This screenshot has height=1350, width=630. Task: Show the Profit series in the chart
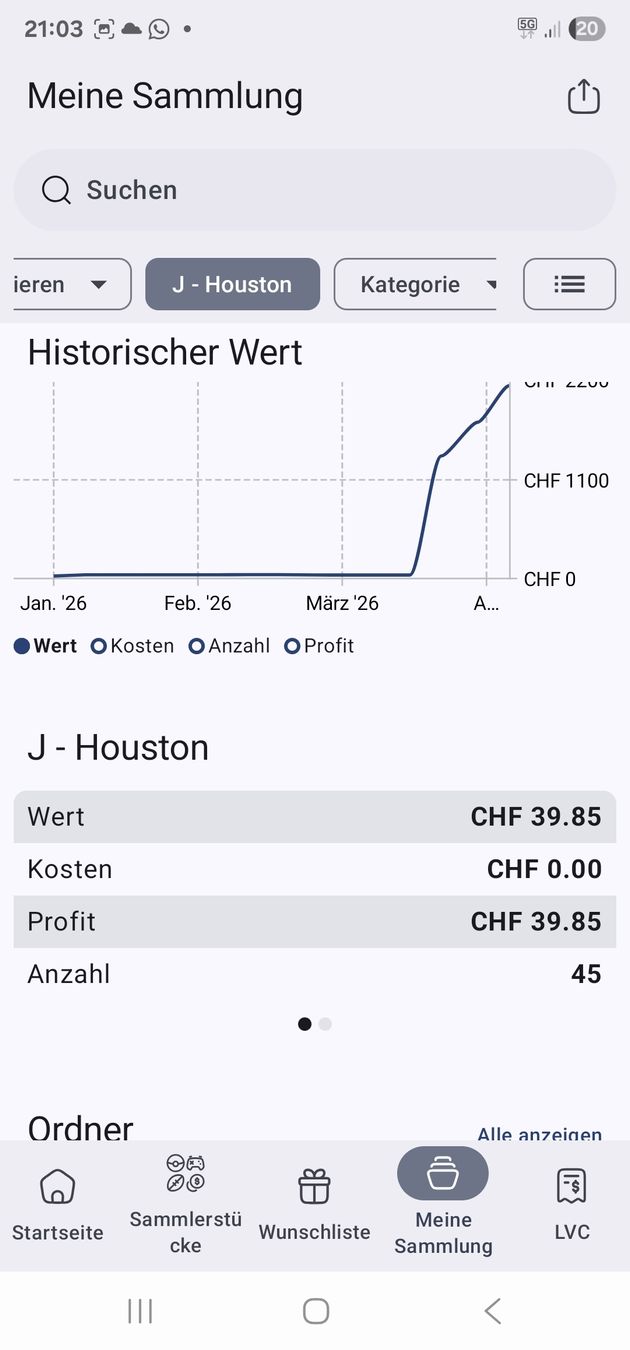319,646
